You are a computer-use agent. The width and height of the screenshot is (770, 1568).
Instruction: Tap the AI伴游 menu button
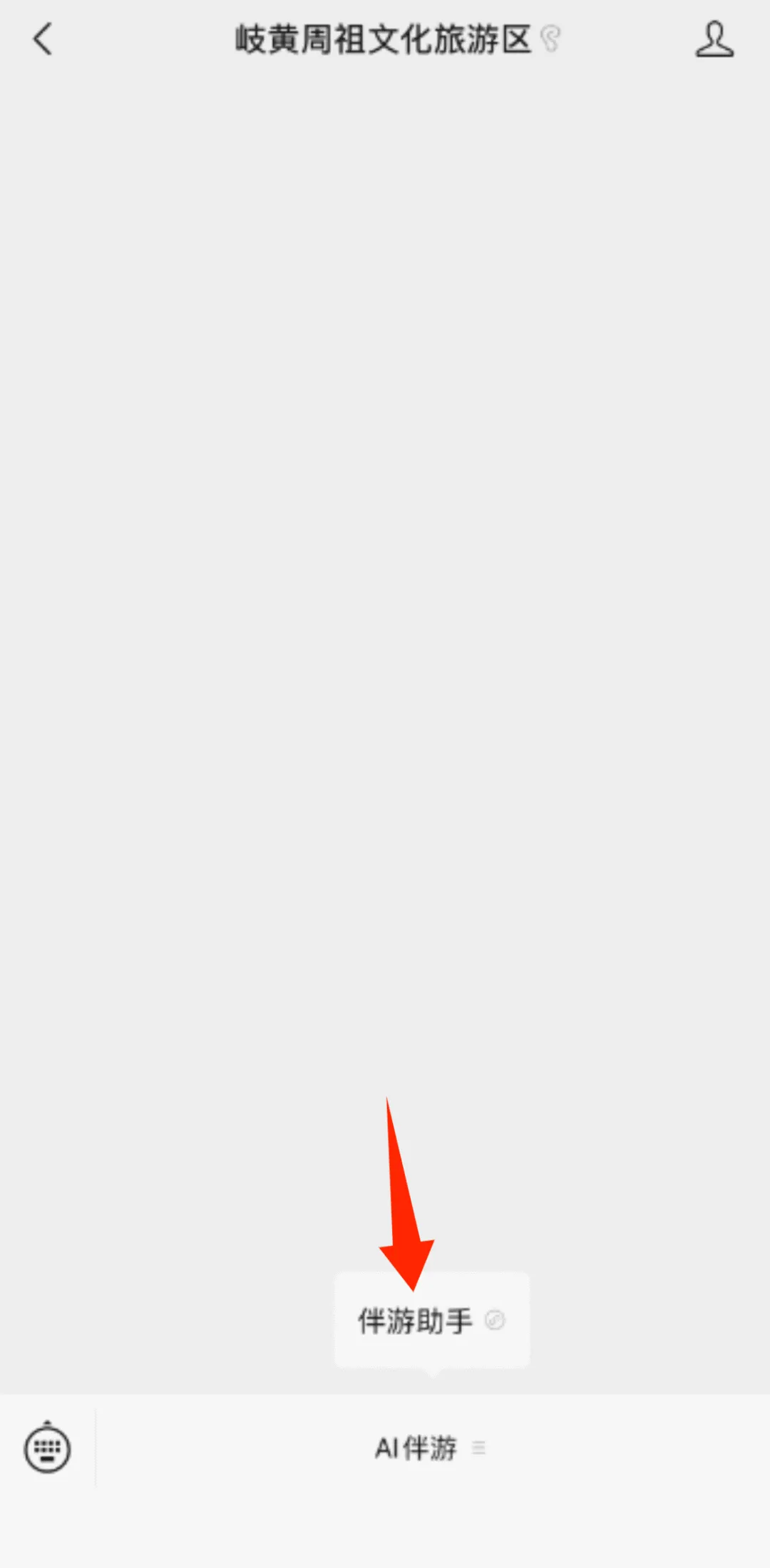coord(431,1448)
